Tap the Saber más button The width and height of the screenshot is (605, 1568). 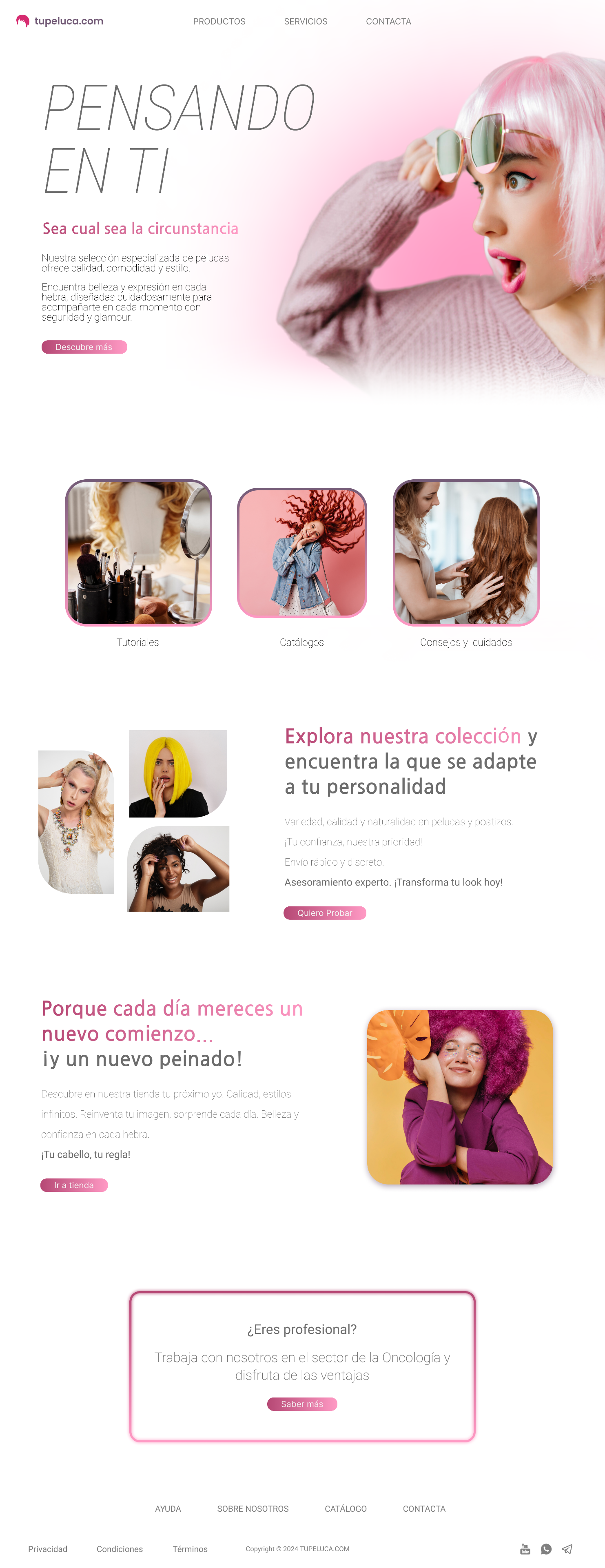[x=302, y=1404]
